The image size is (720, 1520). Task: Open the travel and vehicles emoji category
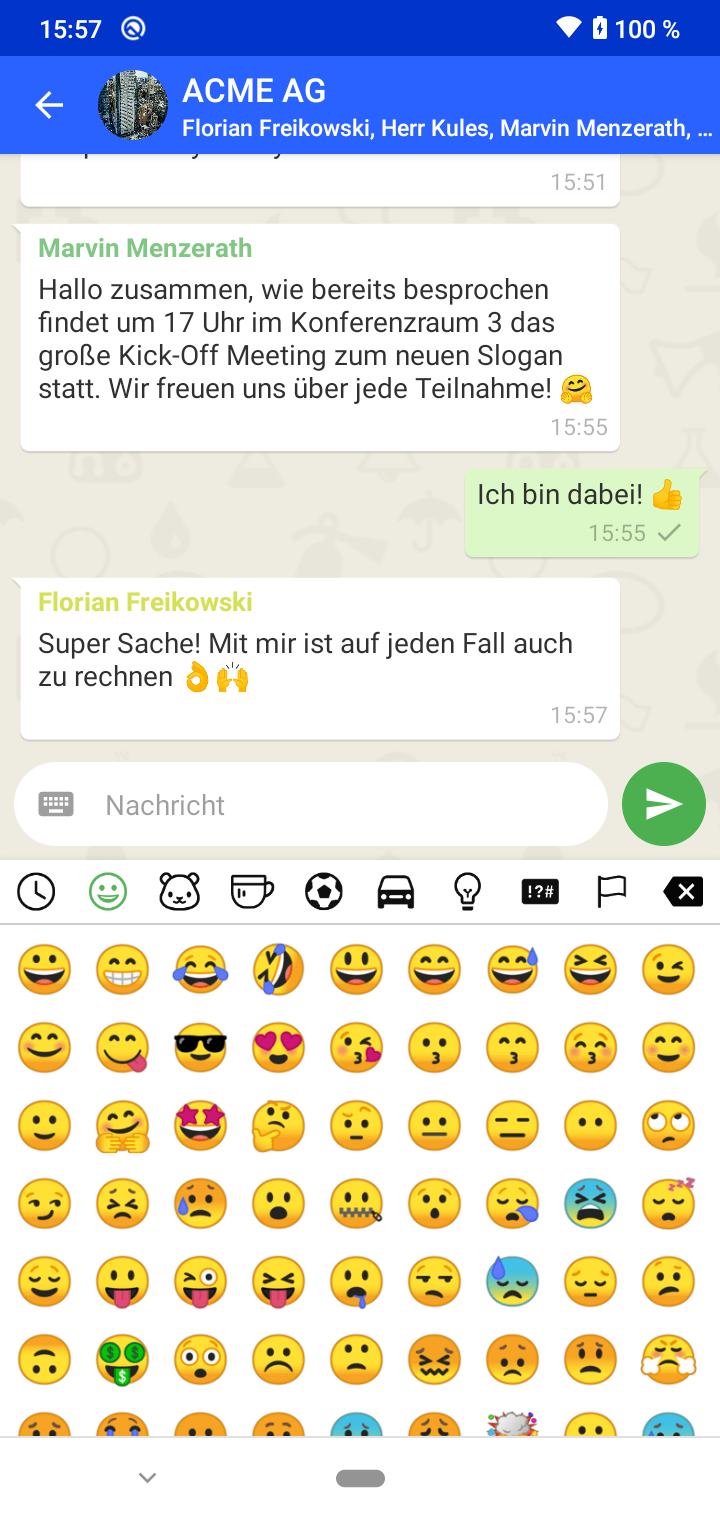tap(396, 891)
